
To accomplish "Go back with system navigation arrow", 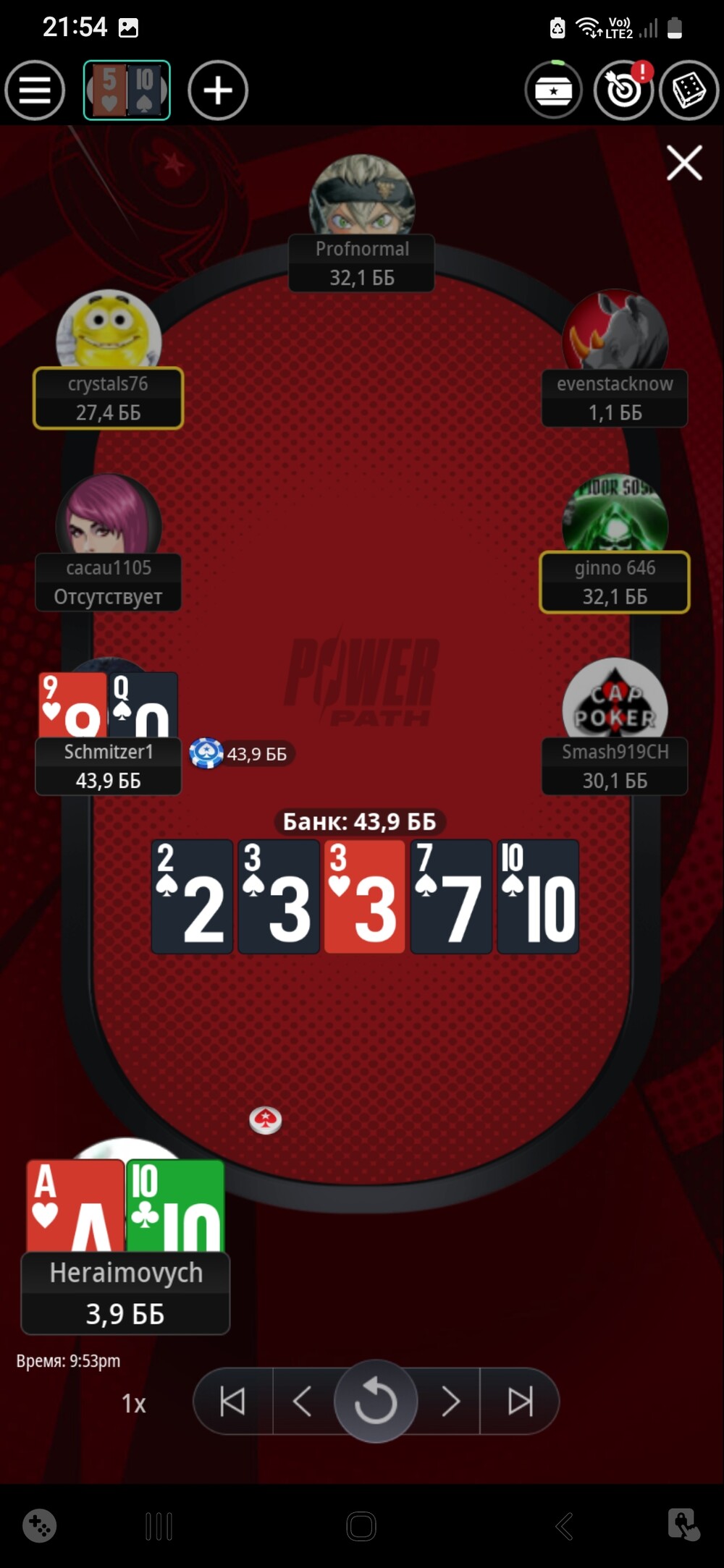I will tap(564, 1526).
